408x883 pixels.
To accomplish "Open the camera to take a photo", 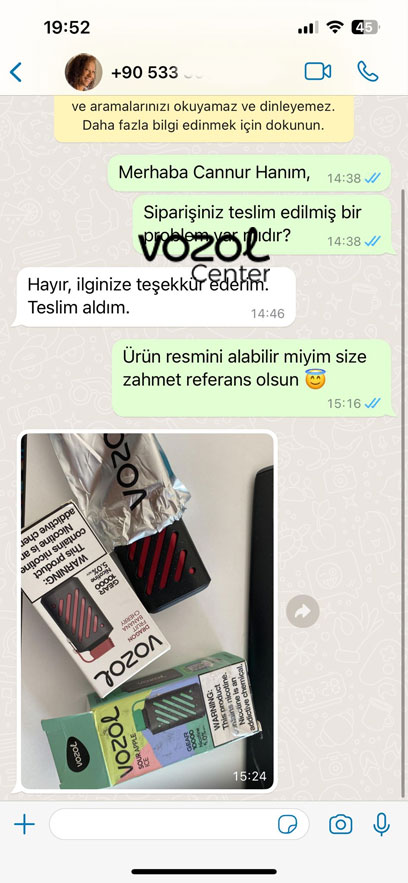I will 340,825.
